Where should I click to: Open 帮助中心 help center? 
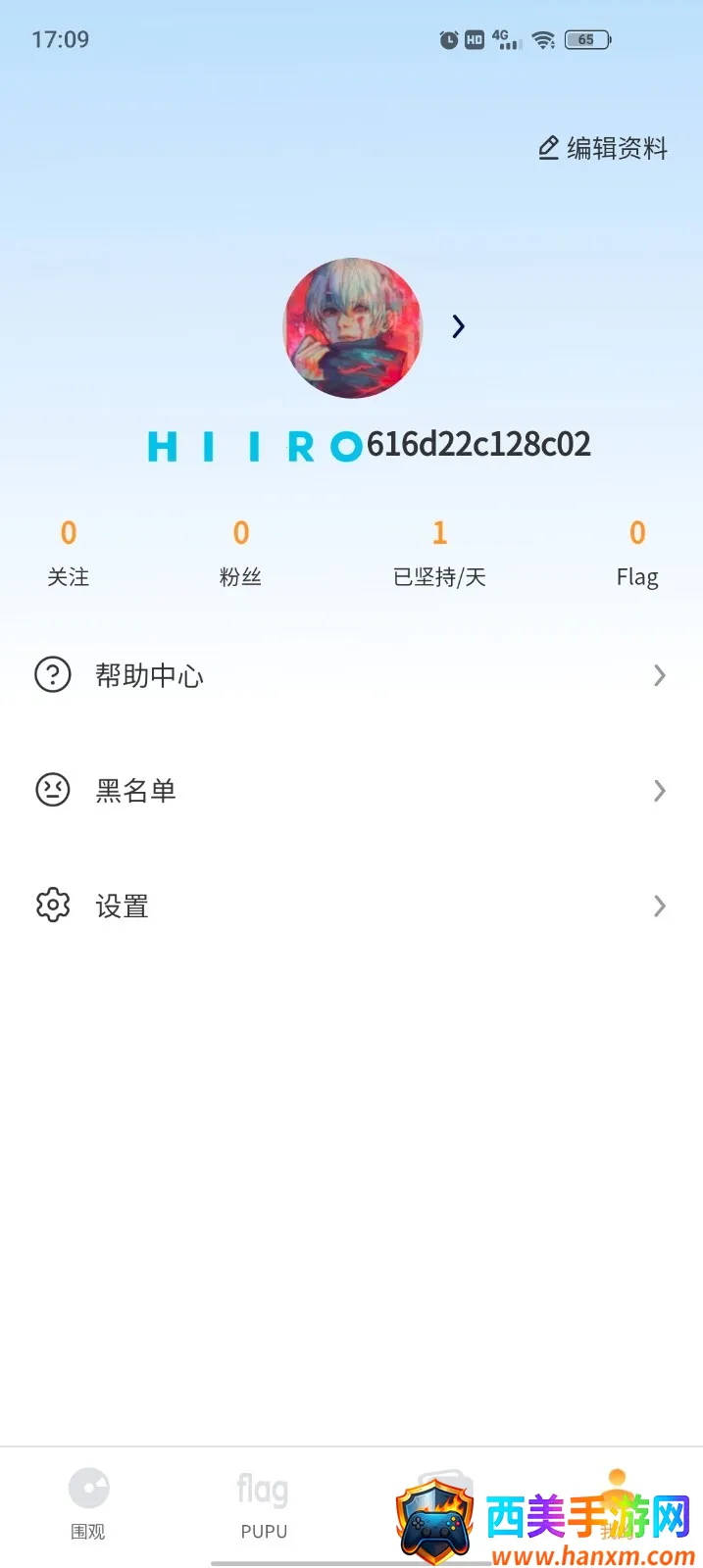coord(351,675)
